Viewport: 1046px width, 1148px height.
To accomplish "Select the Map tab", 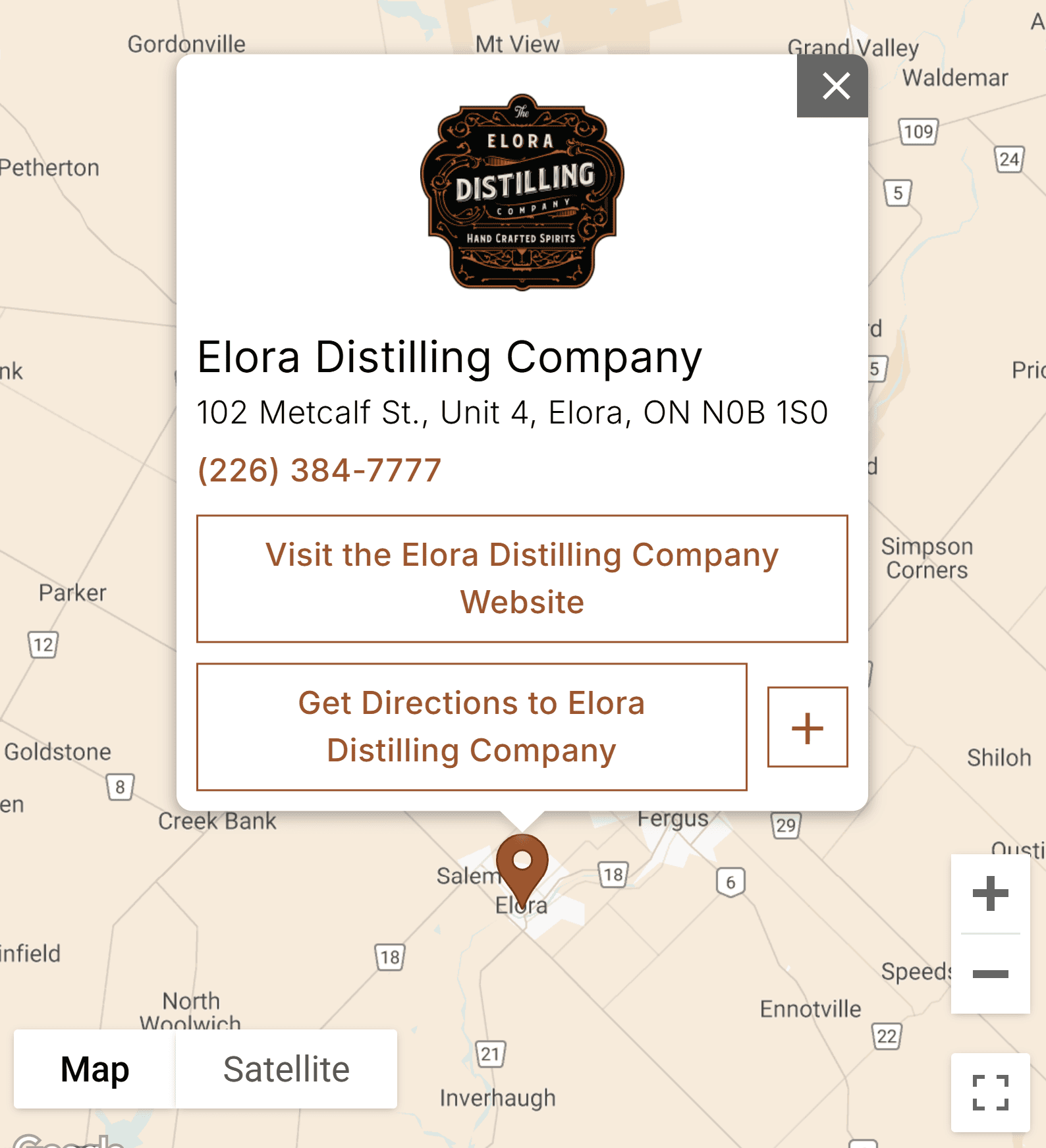I will (x=96, y=1070).
